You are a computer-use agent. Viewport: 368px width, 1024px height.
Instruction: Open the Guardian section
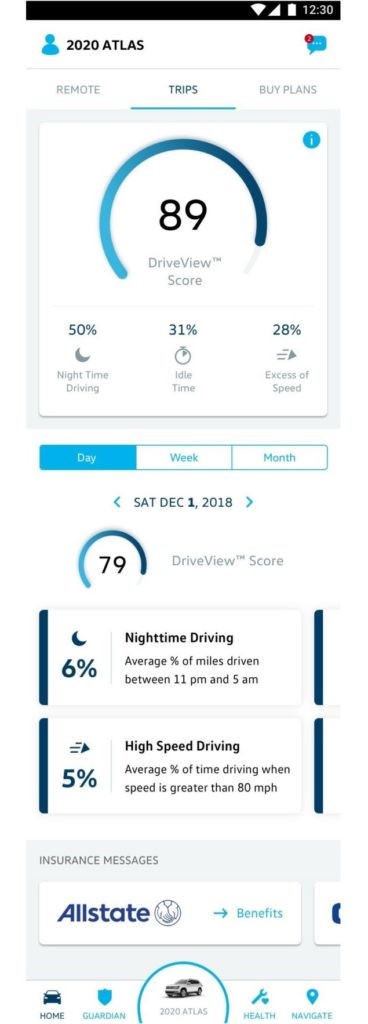(104, 1004)
